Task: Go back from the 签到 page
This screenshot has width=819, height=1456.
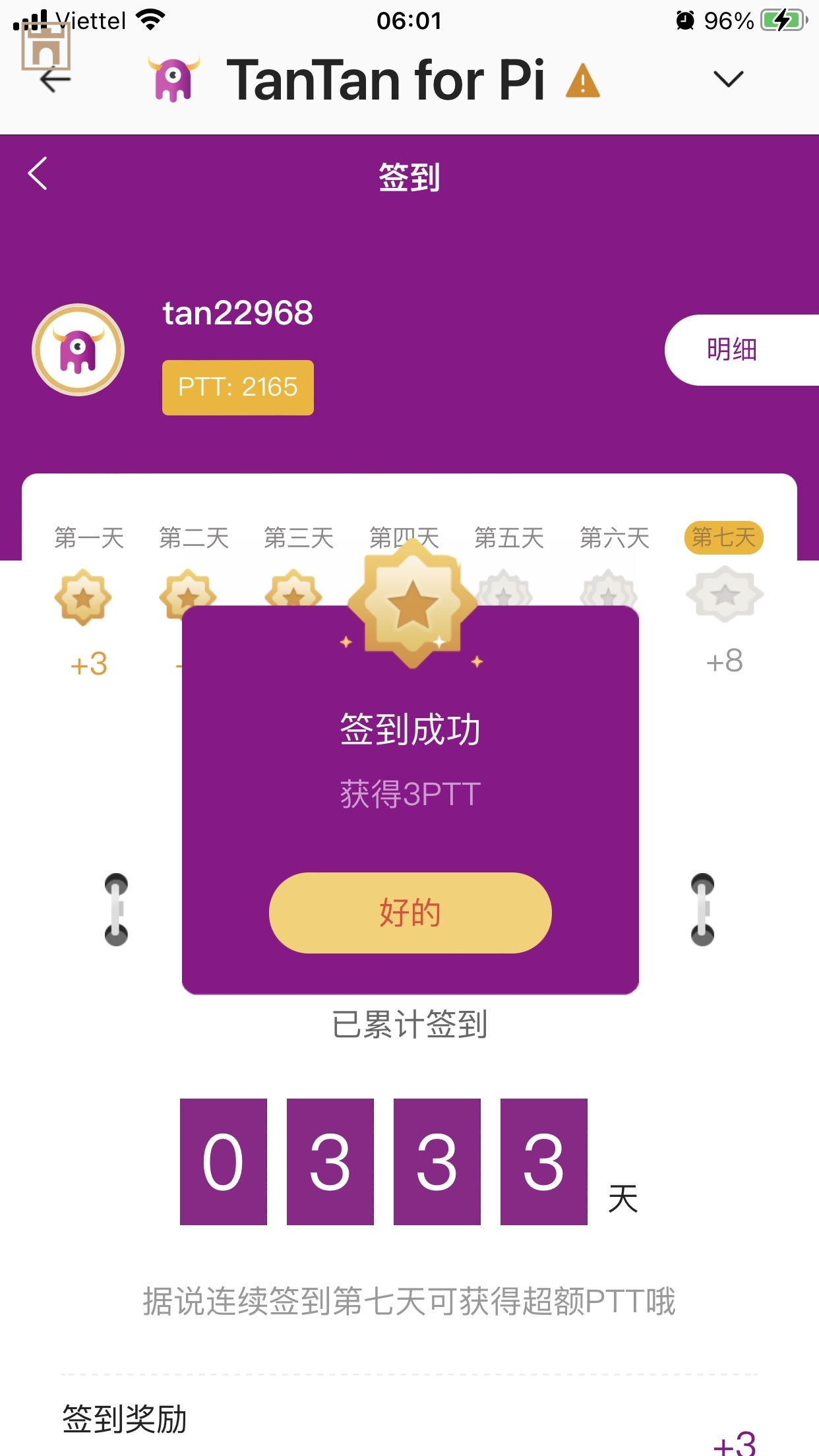Action: 38,174
